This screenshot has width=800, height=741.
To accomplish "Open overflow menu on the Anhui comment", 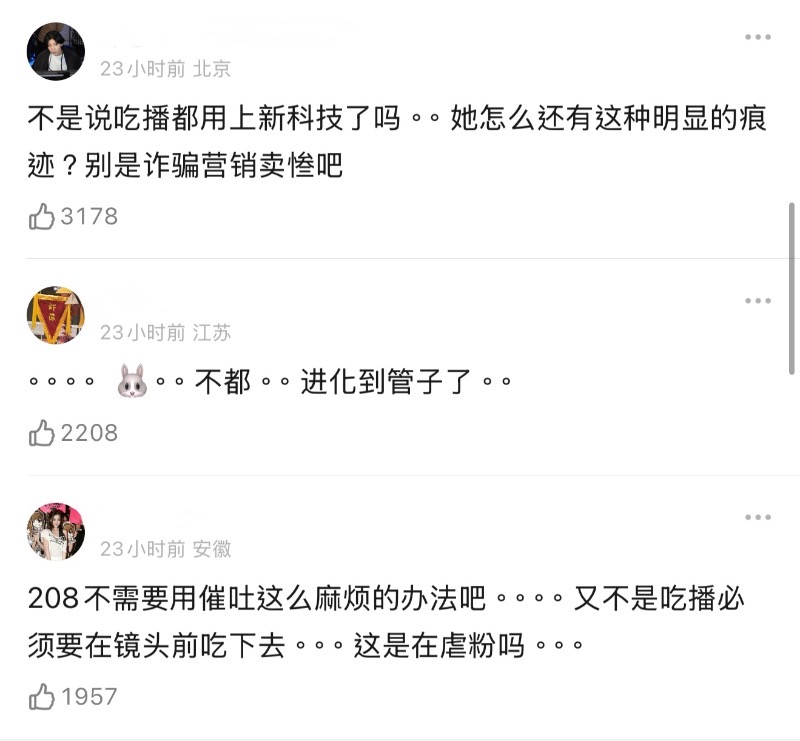I will coord(757,517).
